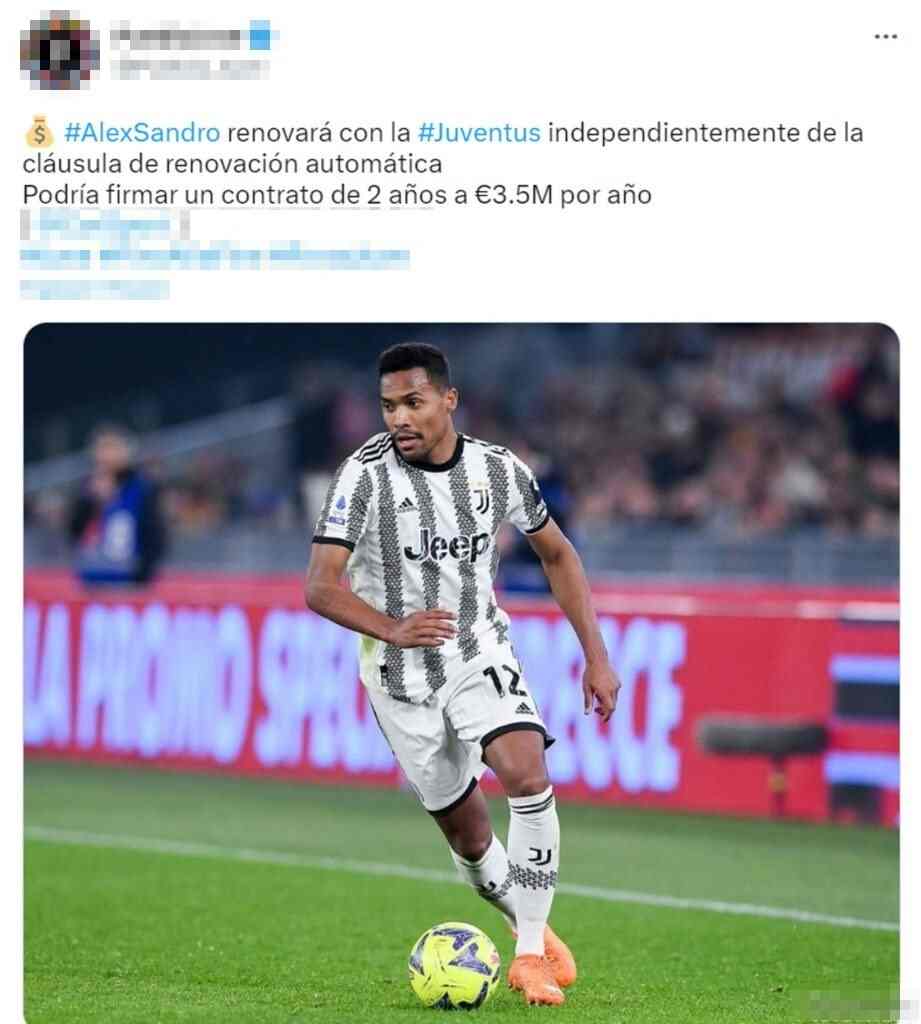
Task: Open the tweet's three-dot overflow menu
Action: point(885,36)
